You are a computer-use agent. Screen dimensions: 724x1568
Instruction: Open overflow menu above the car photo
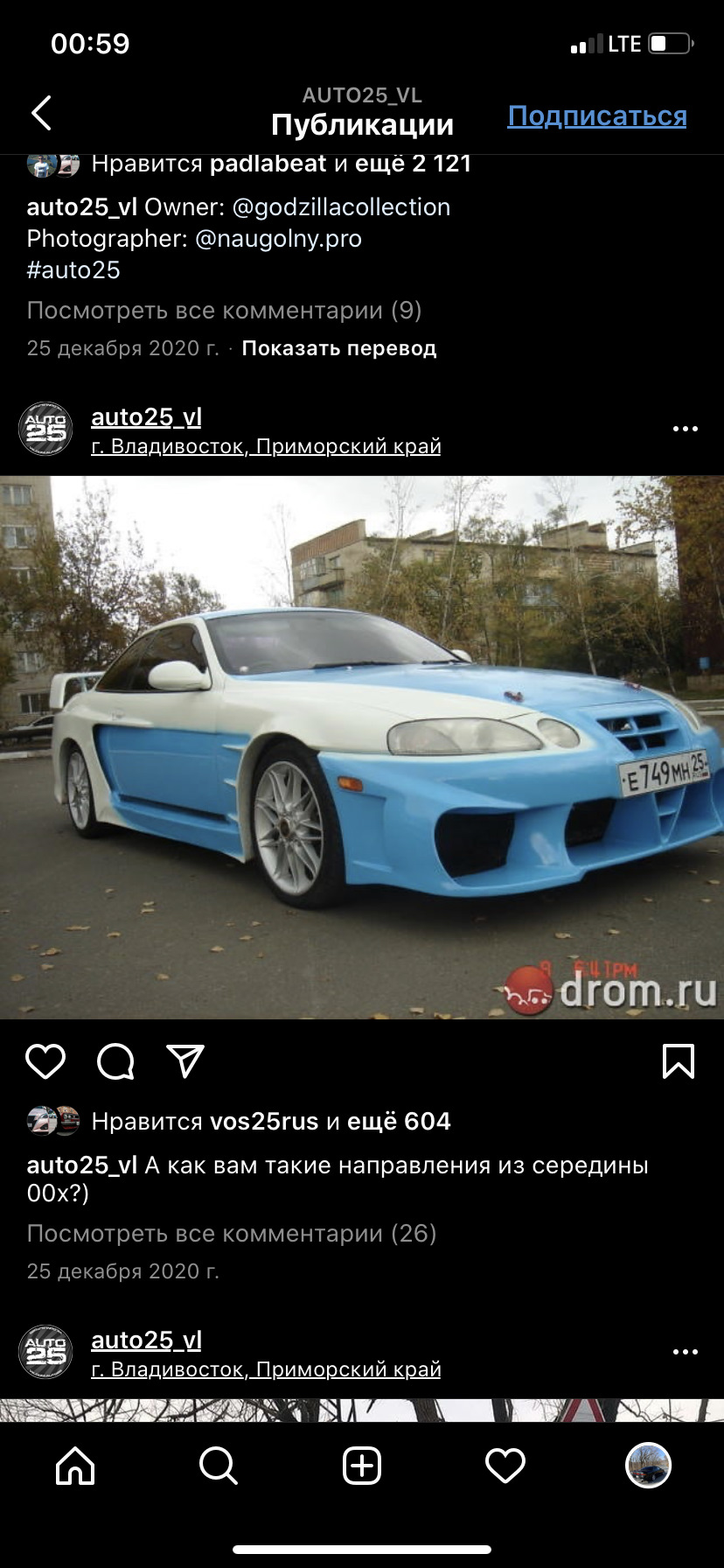point(685,430)
